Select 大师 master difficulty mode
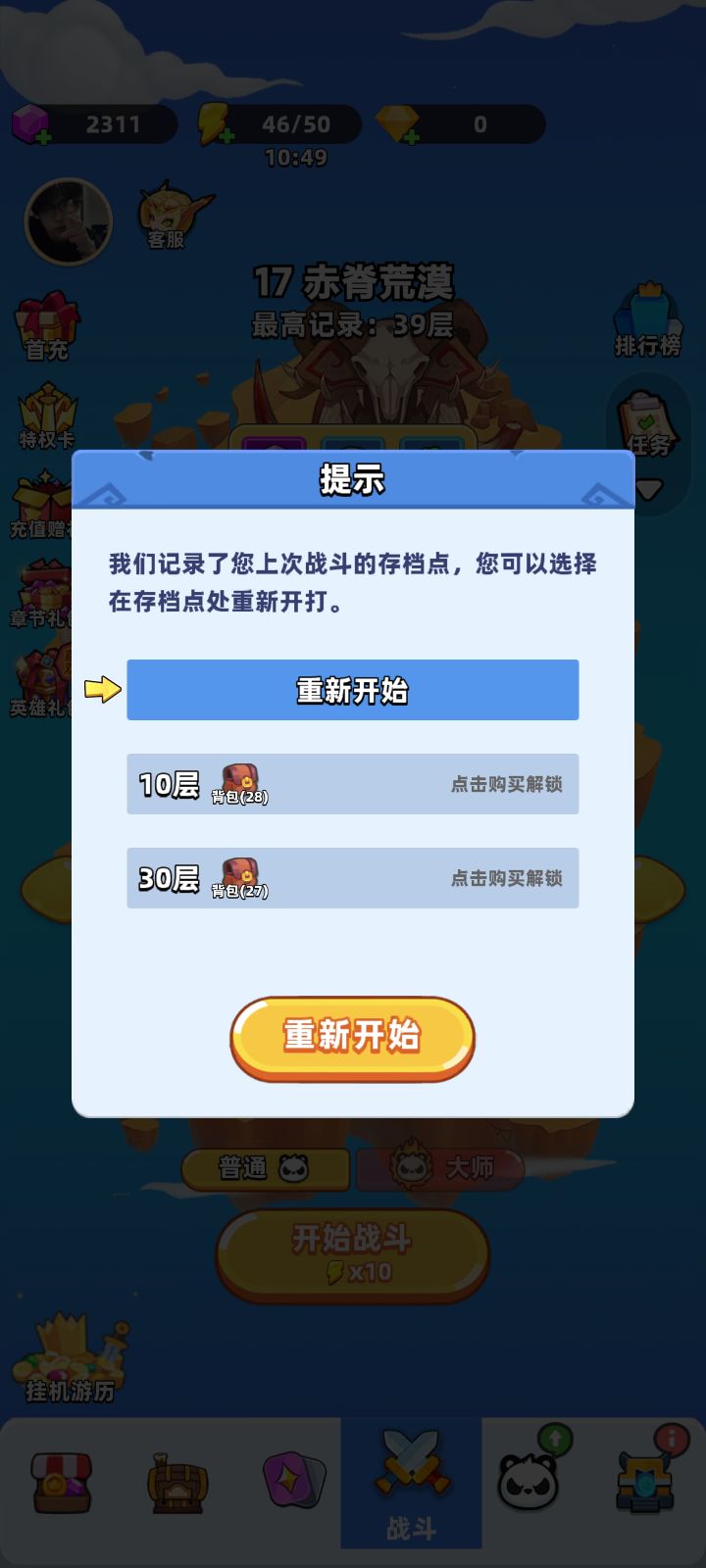 441,1169
